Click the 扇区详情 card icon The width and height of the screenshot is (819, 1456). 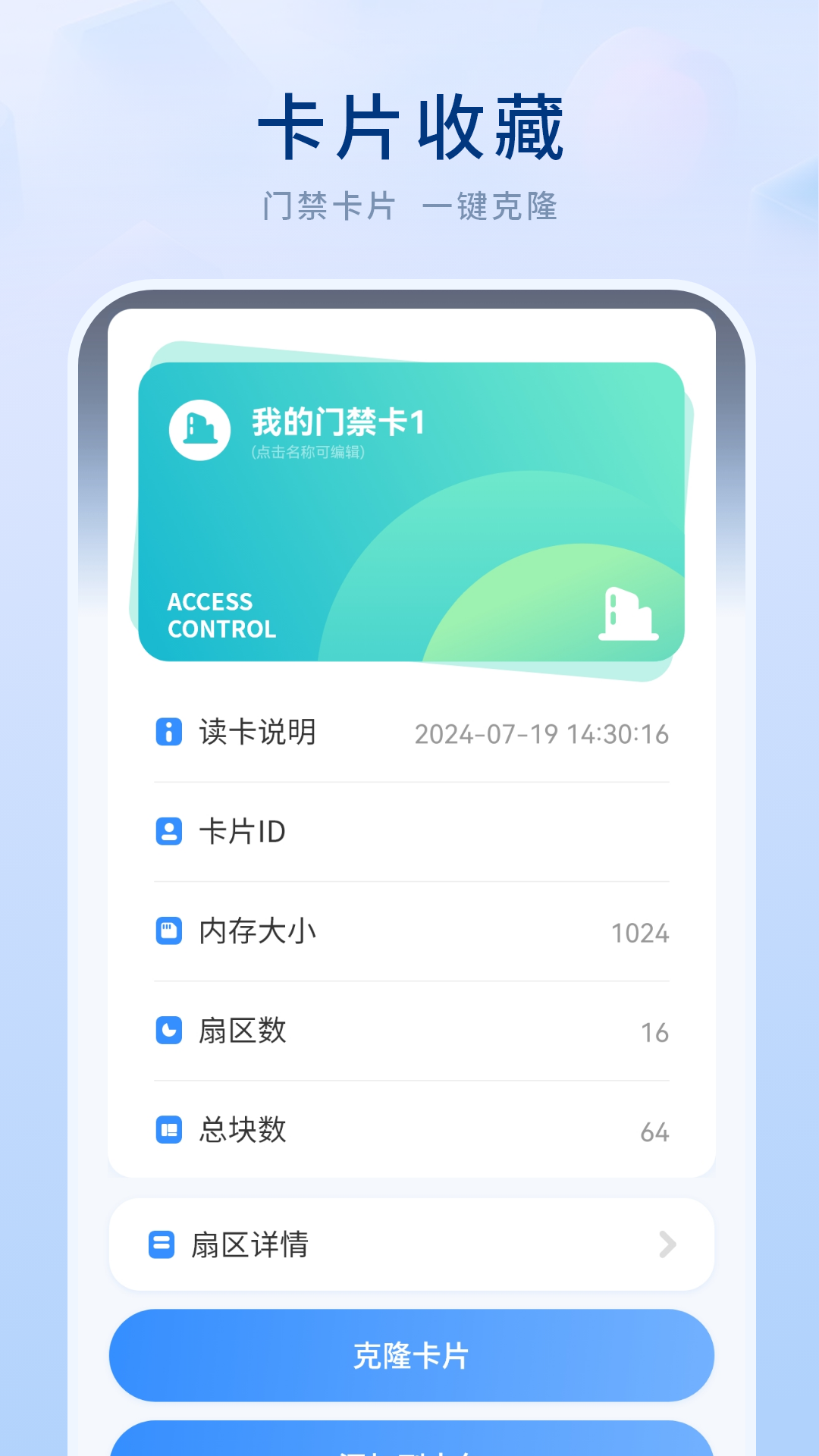[162, 1244]
